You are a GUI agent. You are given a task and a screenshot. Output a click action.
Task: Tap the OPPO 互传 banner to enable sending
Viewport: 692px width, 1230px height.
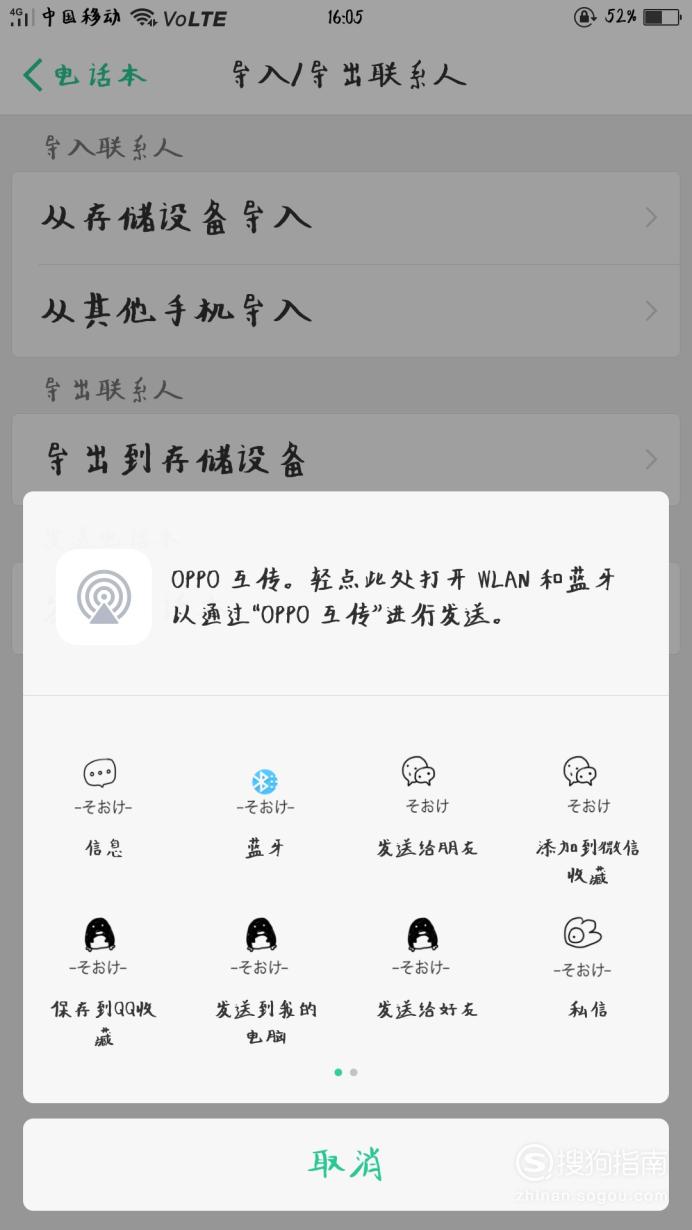[346, 596]
